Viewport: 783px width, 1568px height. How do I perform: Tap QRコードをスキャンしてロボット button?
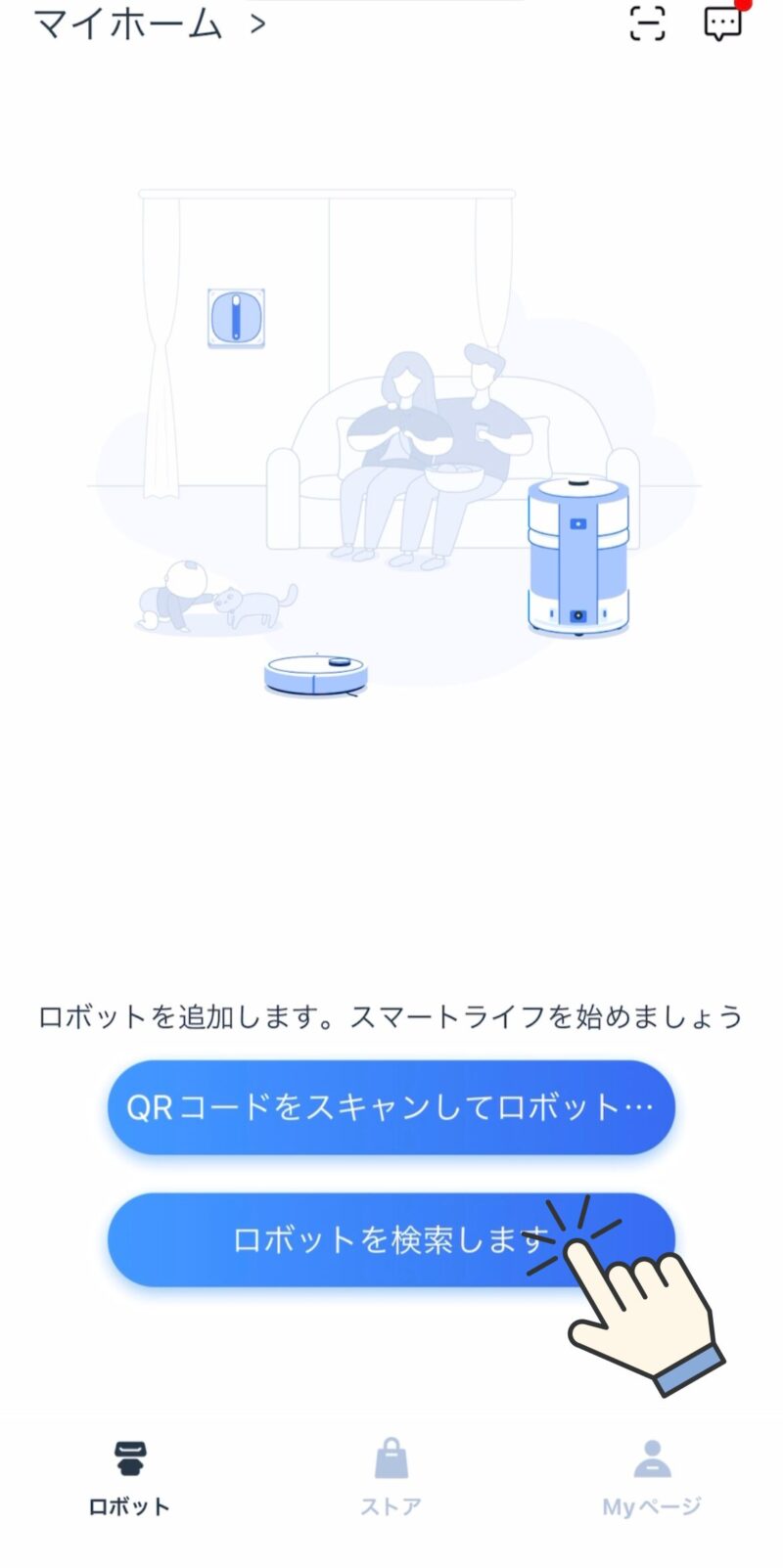coord(391,1107)
